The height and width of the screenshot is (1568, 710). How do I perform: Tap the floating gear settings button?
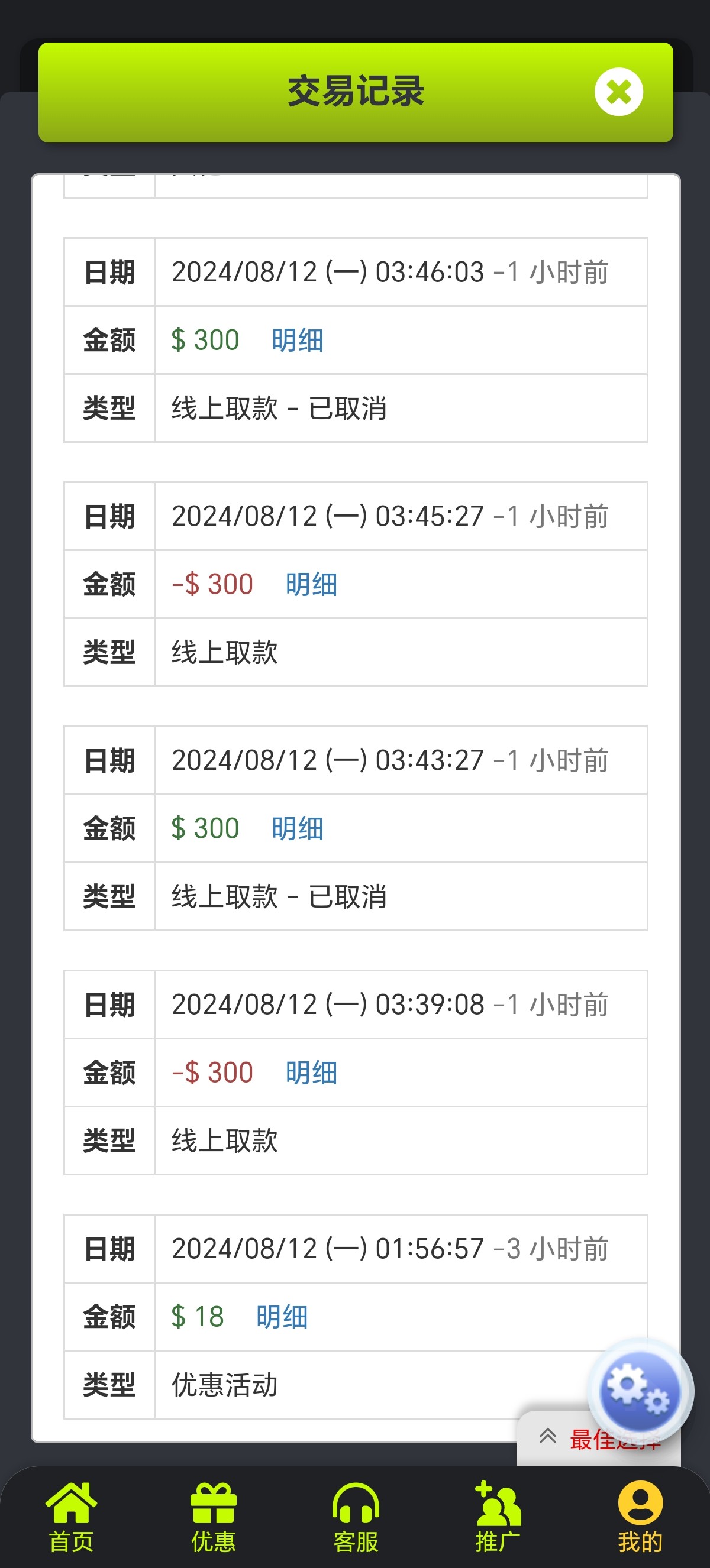[x=639, y=1391]
